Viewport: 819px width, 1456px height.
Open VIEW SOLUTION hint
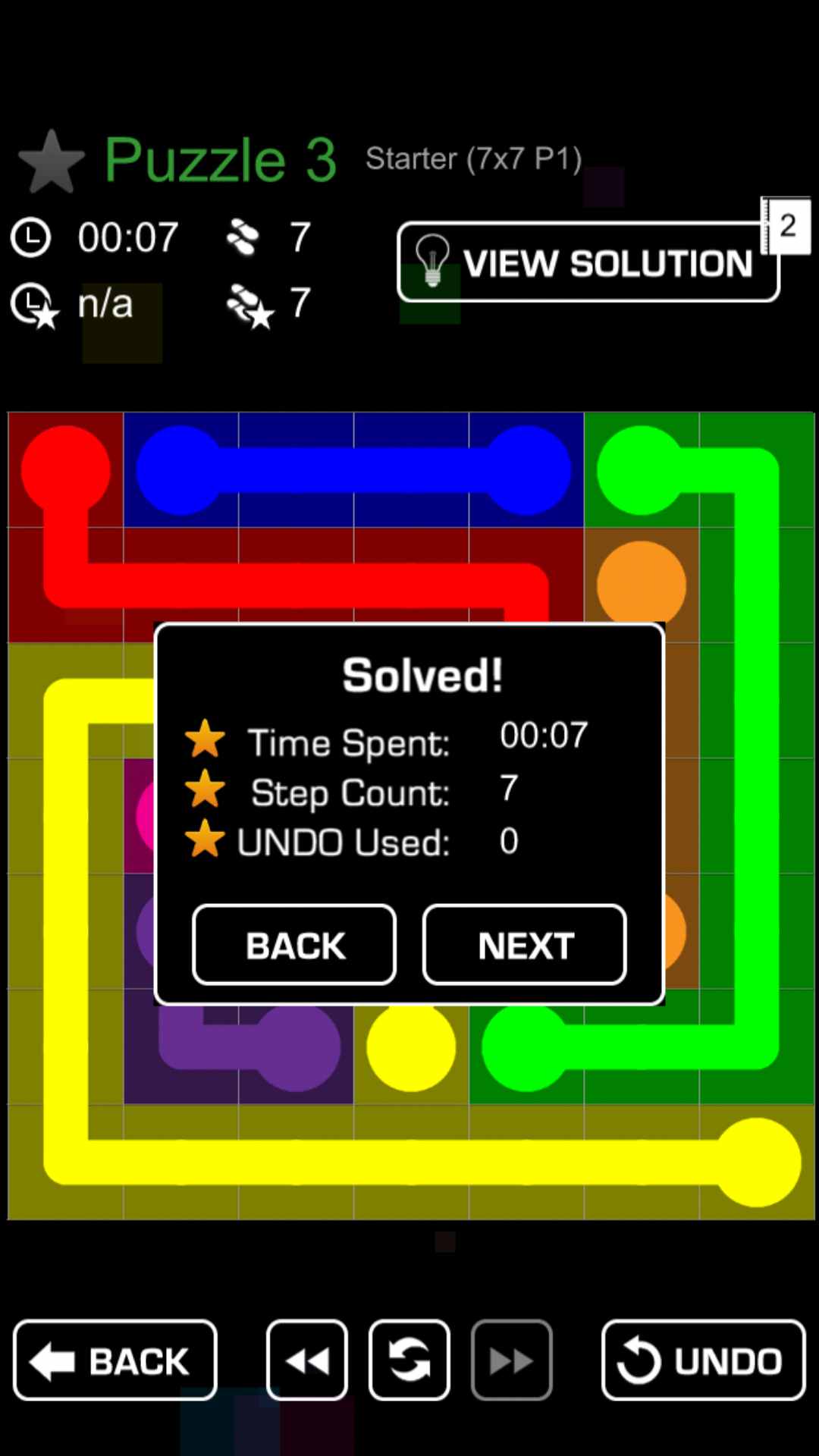click(588, 262)
